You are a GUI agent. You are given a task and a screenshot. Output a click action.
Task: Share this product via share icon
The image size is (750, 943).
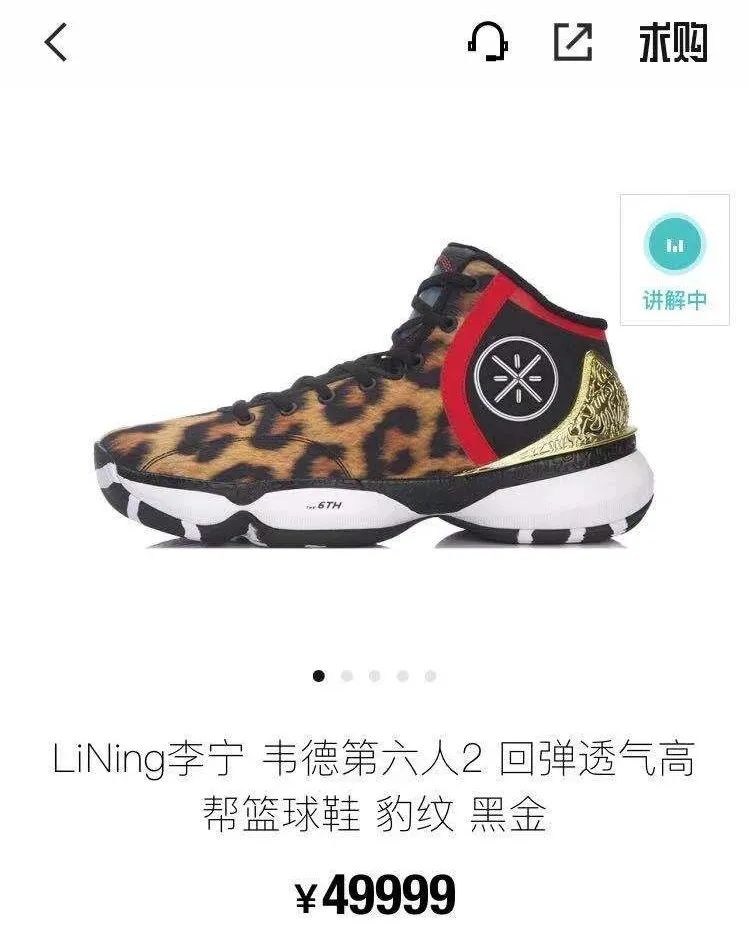tap(573, 42)
